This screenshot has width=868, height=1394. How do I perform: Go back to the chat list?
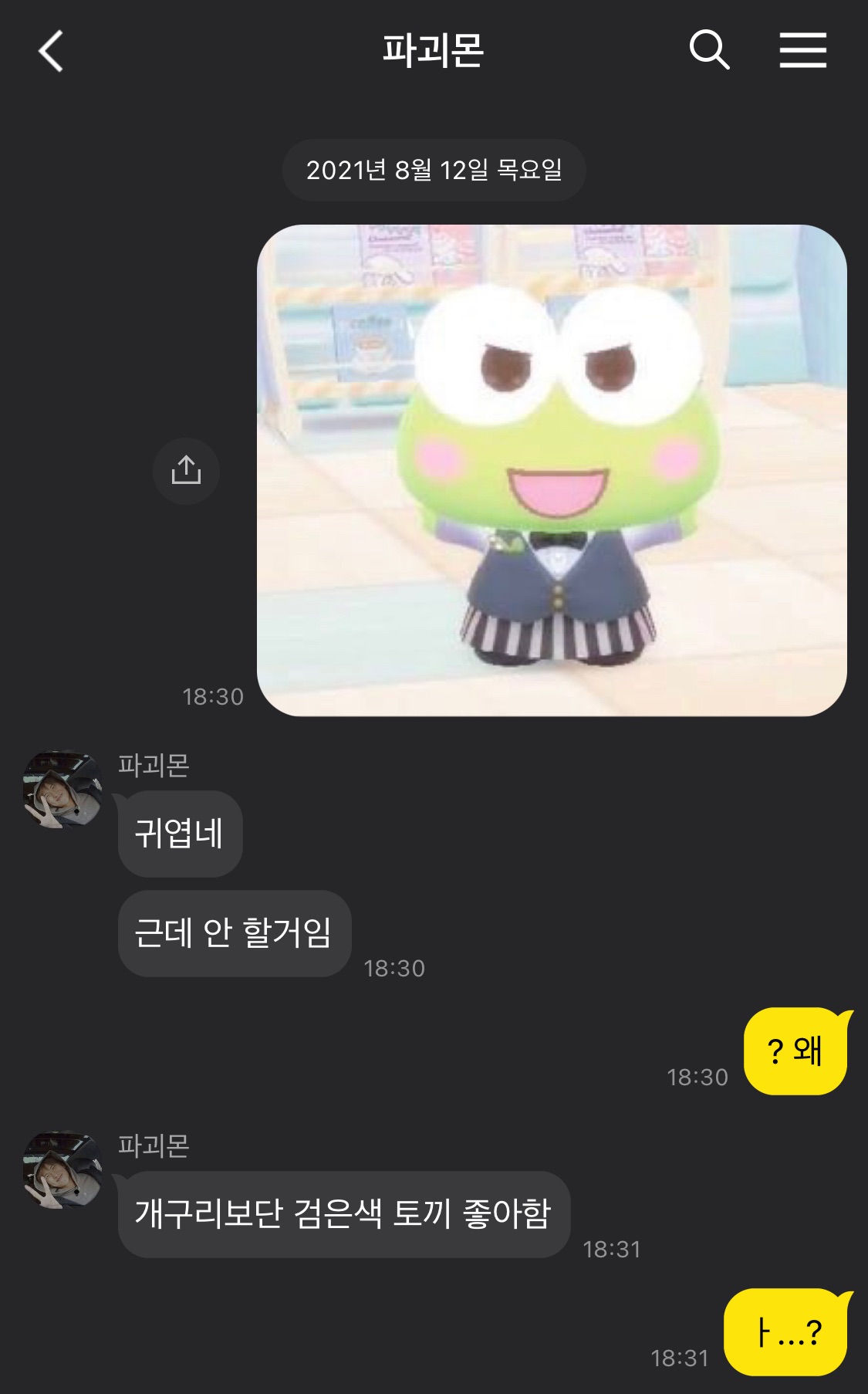(51, 52)
